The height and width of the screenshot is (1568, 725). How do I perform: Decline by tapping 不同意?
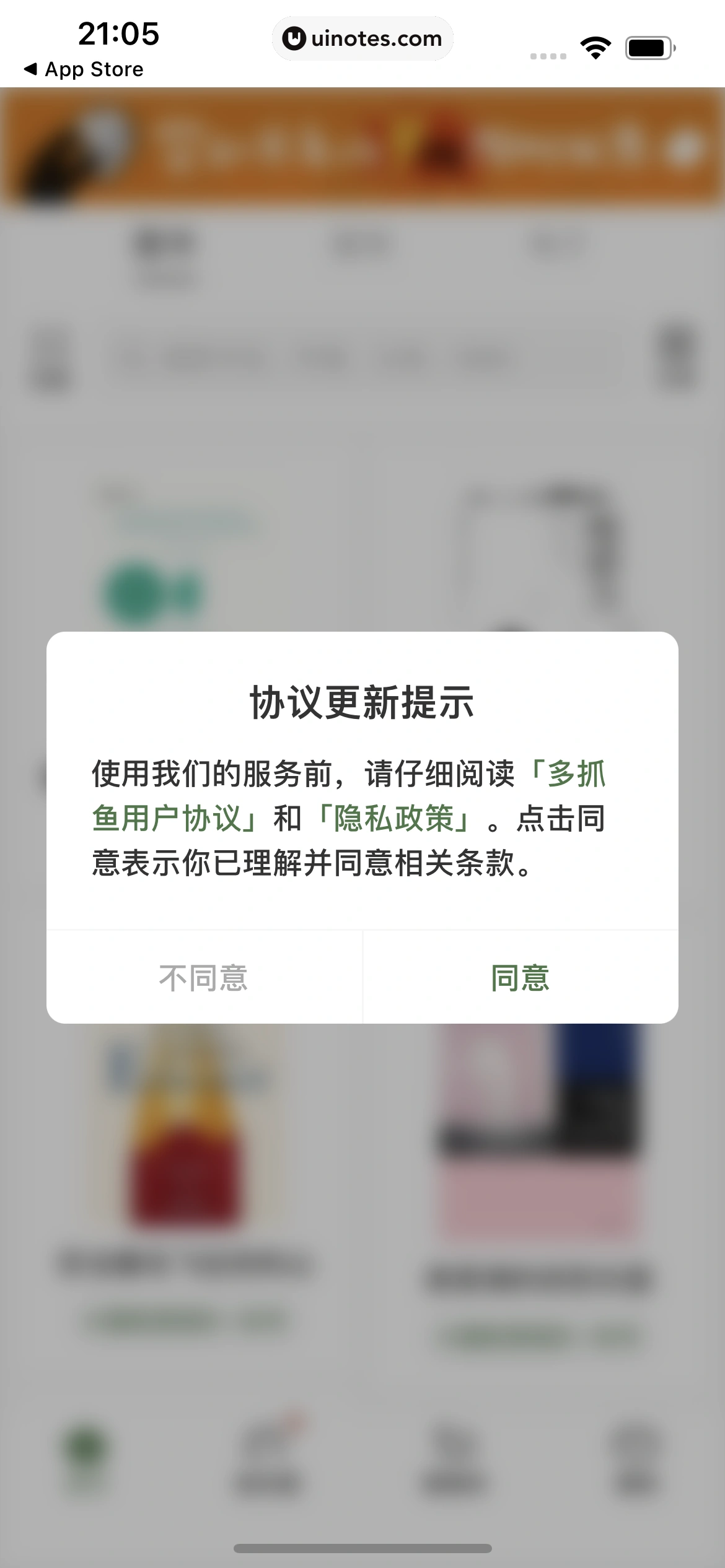[x=204, y=978]
